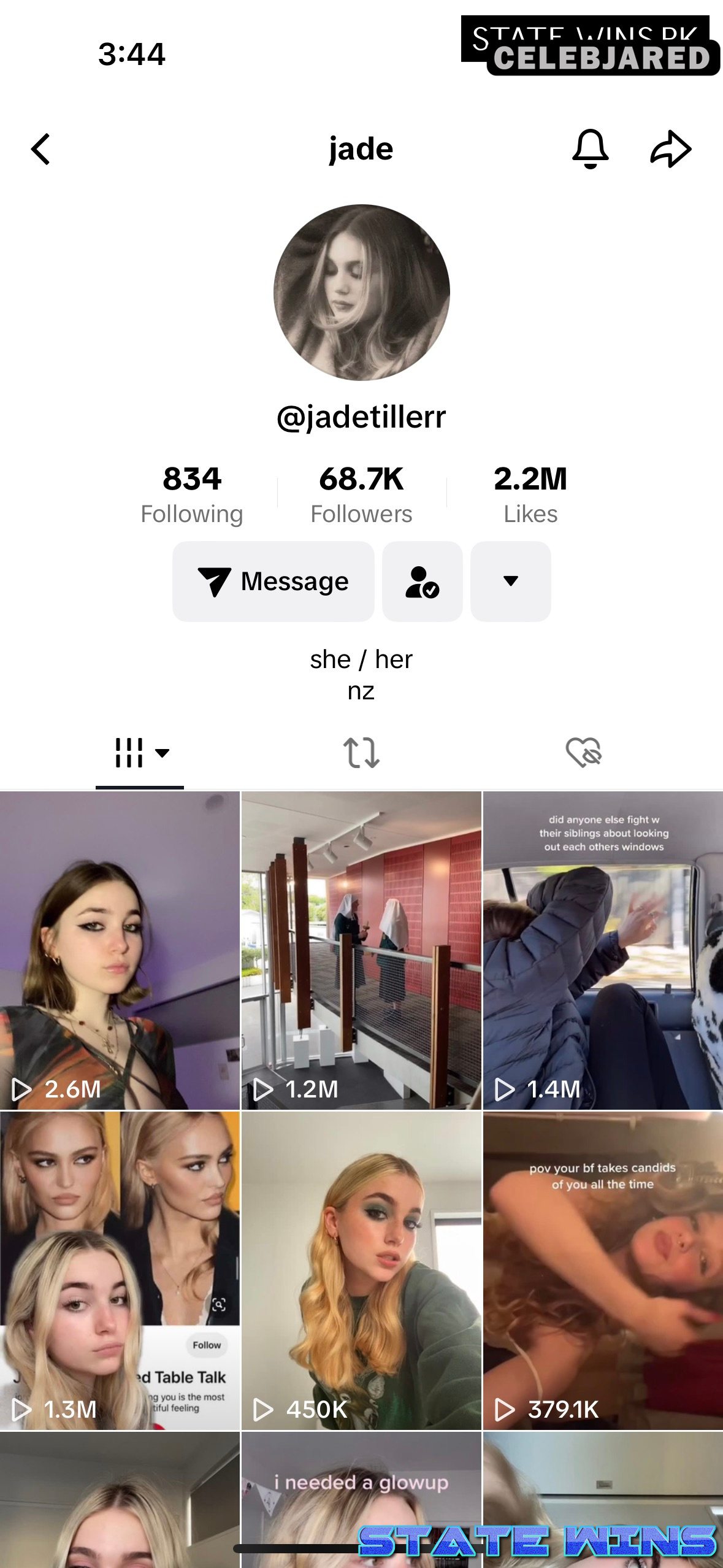Open the video with 1.3M views
The height and width of the screenshot is (1568, 723).
coord(120,1270)
